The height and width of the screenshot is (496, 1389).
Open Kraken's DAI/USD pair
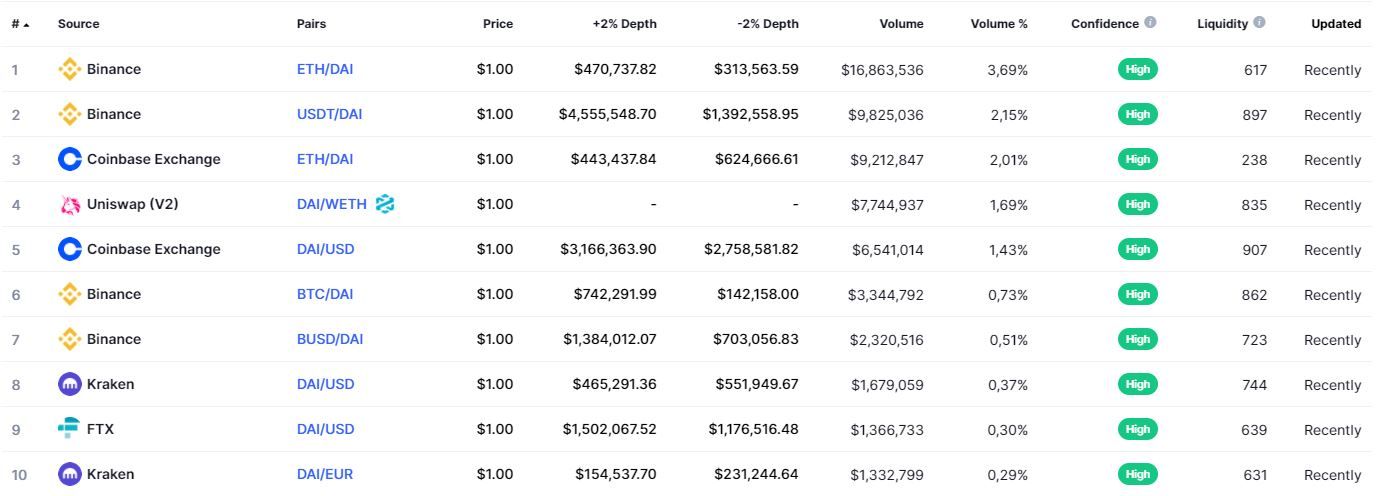point(325,384)
